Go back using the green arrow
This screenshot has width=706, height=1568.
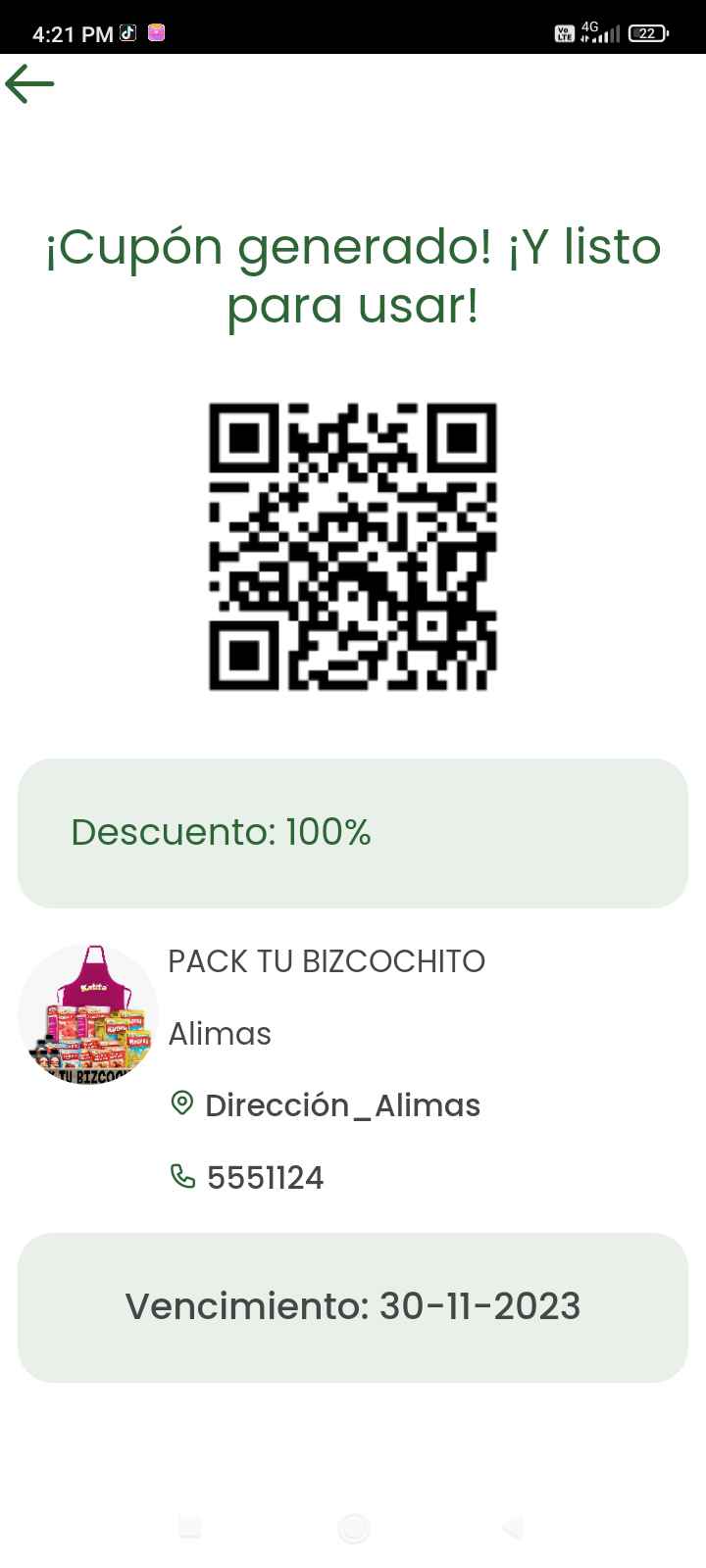coord(29,84)
